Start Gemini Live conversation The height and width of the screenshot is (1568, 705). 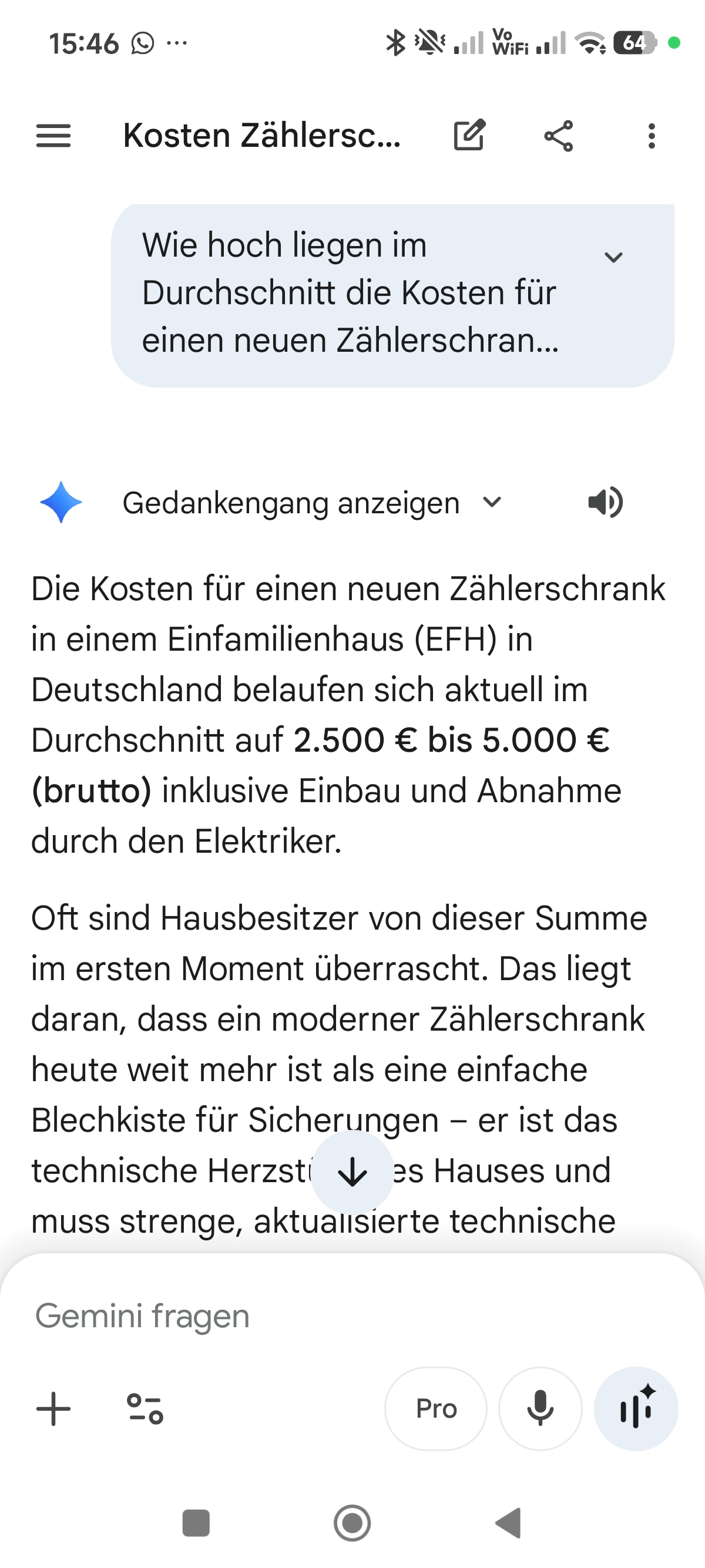click(636, 1408)
